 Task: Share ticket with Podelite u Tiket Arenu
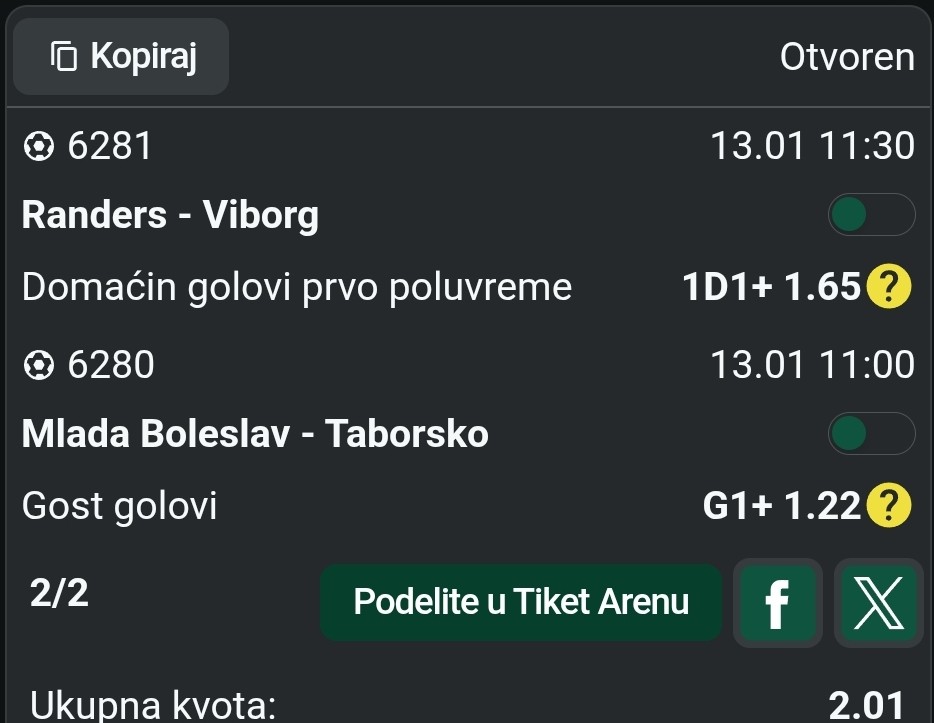tap(521, 602)
